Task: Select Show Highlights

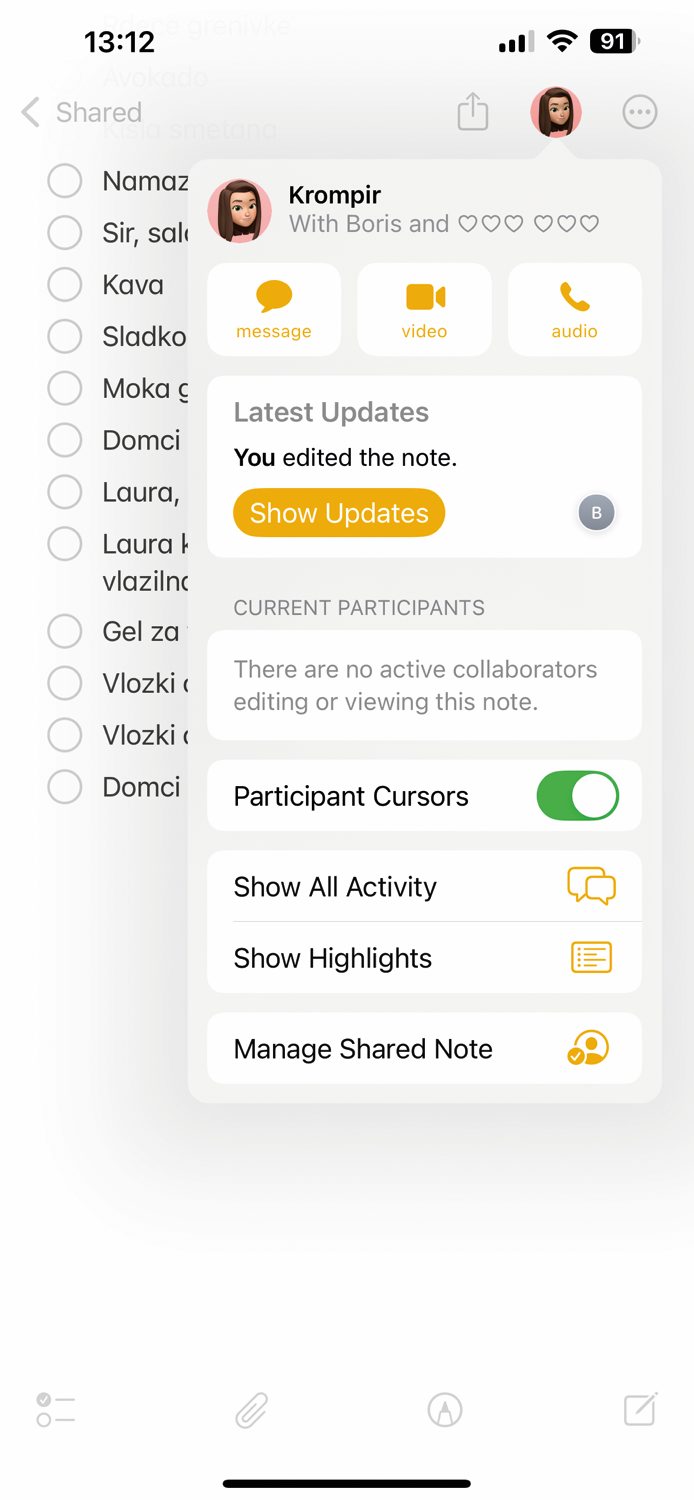Action: pyautogui.click(x=424, y=958)
